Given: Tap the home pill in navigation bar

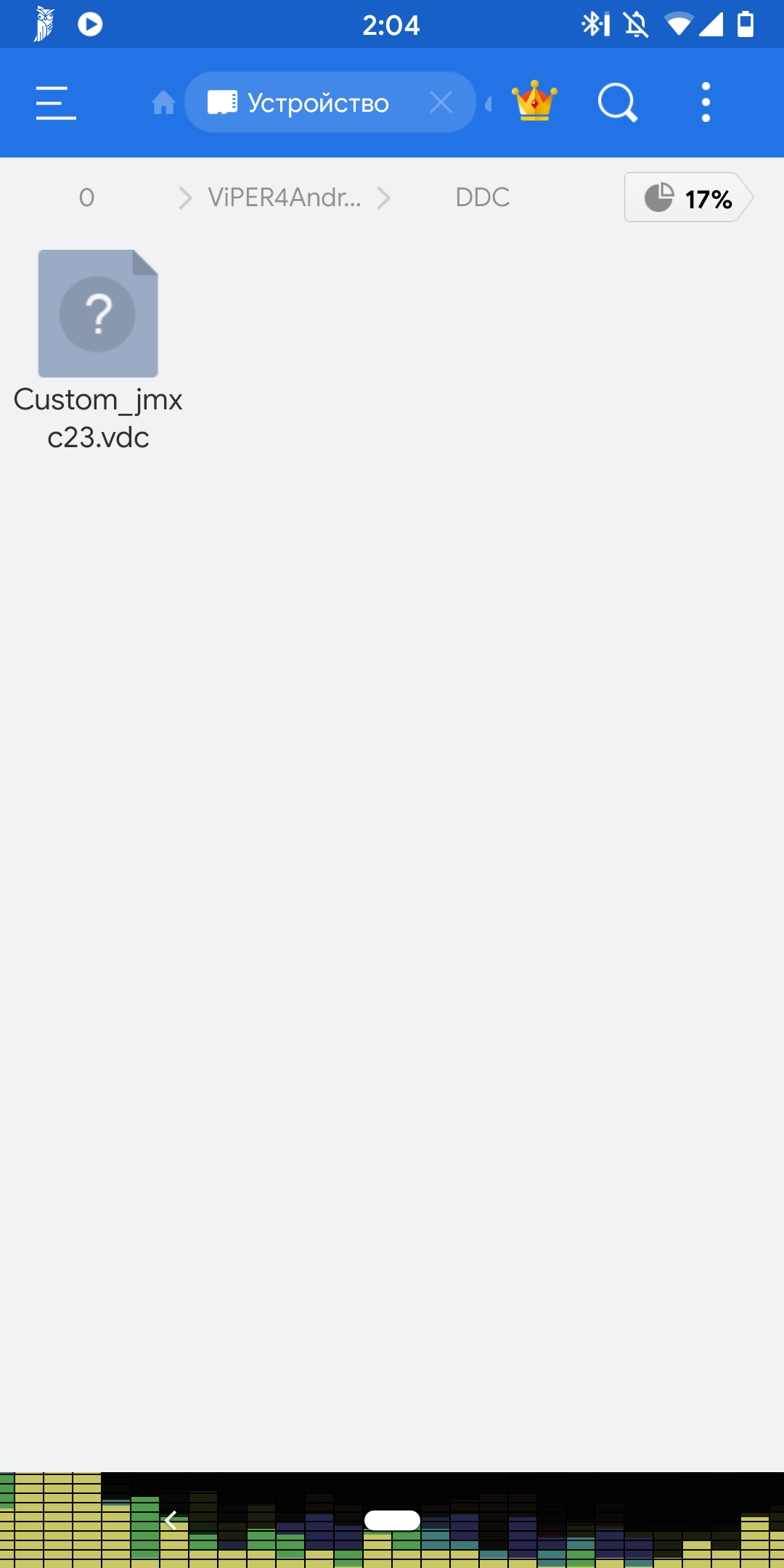Looking at the screenshot, I should (392, 1520).
